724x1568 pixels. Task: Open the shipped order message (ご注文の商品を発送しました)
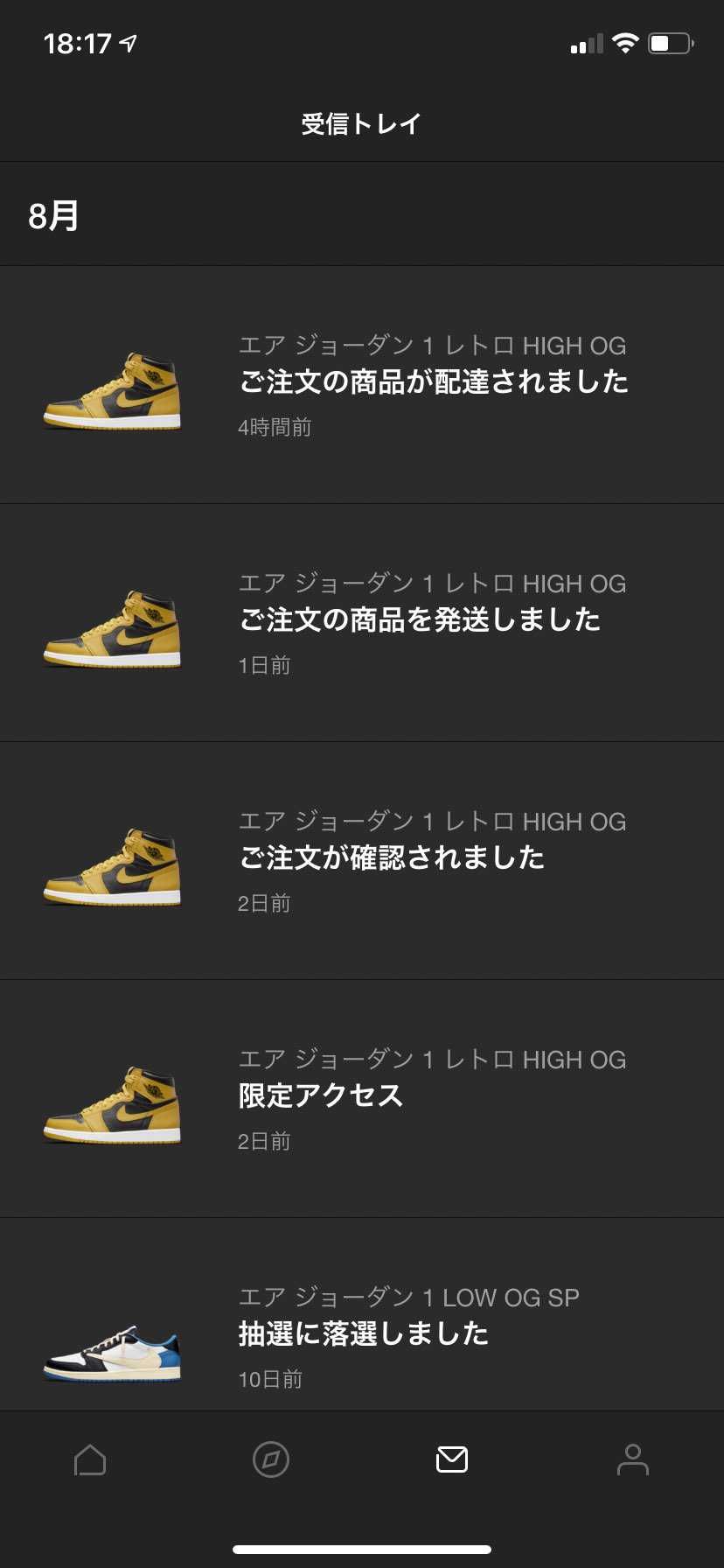coord(362,623)
